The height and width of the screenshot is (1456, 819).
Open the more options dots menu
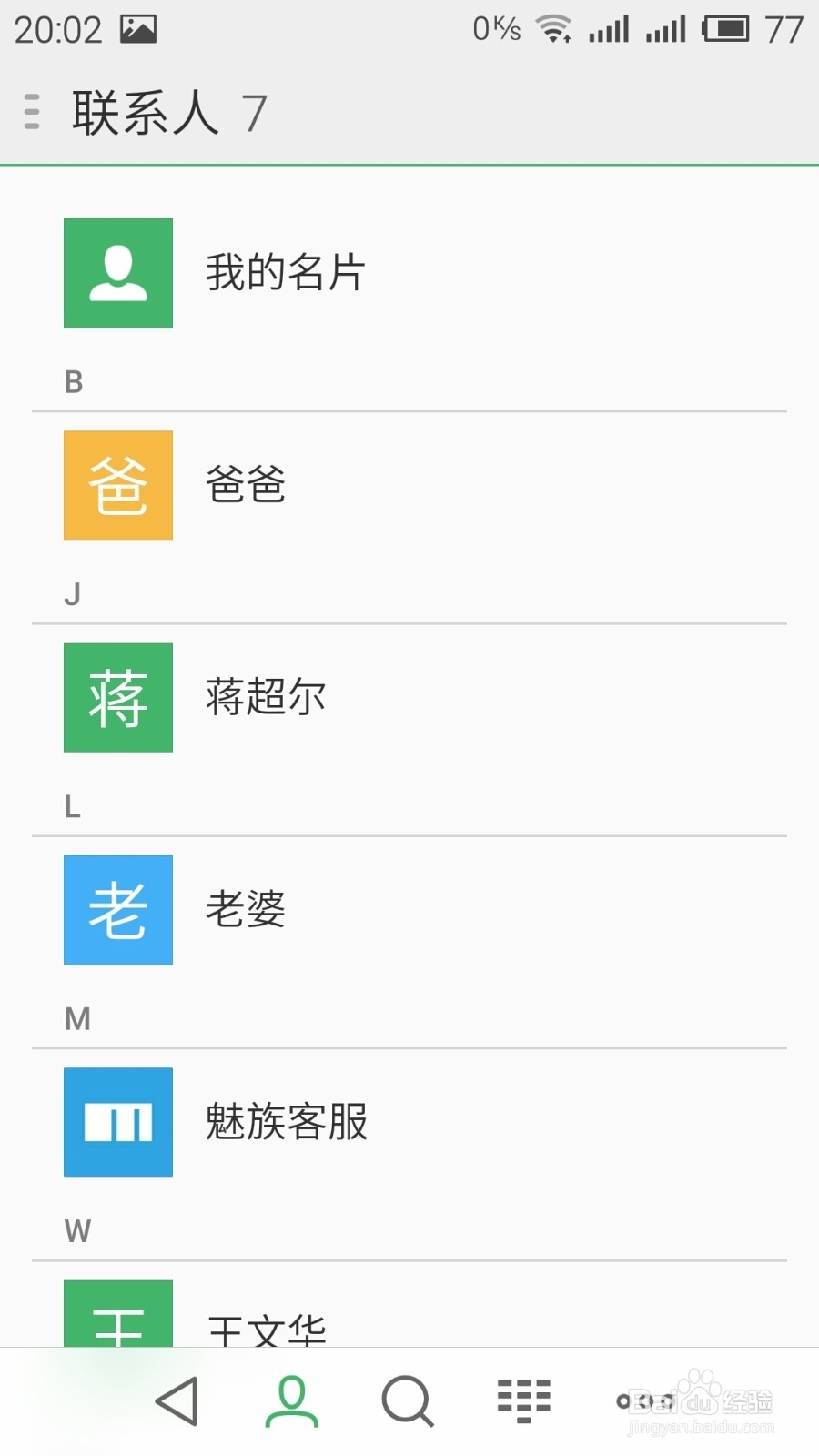(x=645, y=1401)
